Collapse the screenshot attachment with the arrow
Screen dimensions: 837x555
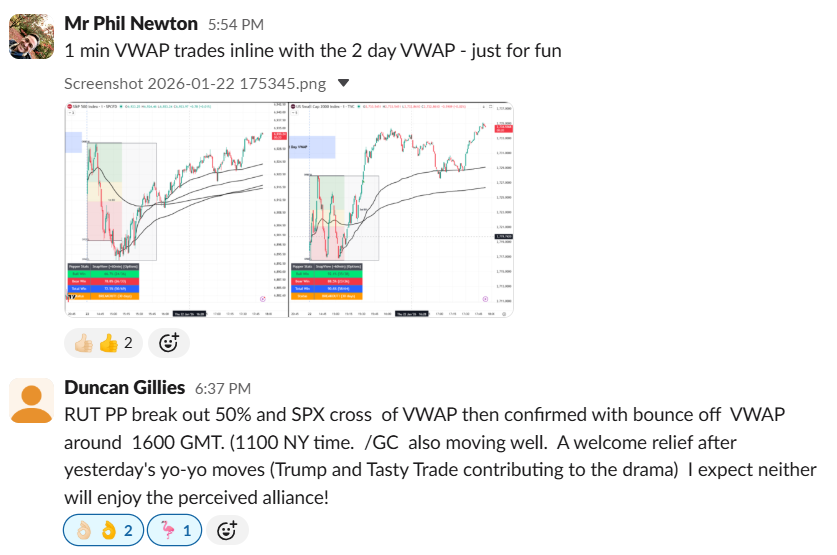(x=344, y=84)
